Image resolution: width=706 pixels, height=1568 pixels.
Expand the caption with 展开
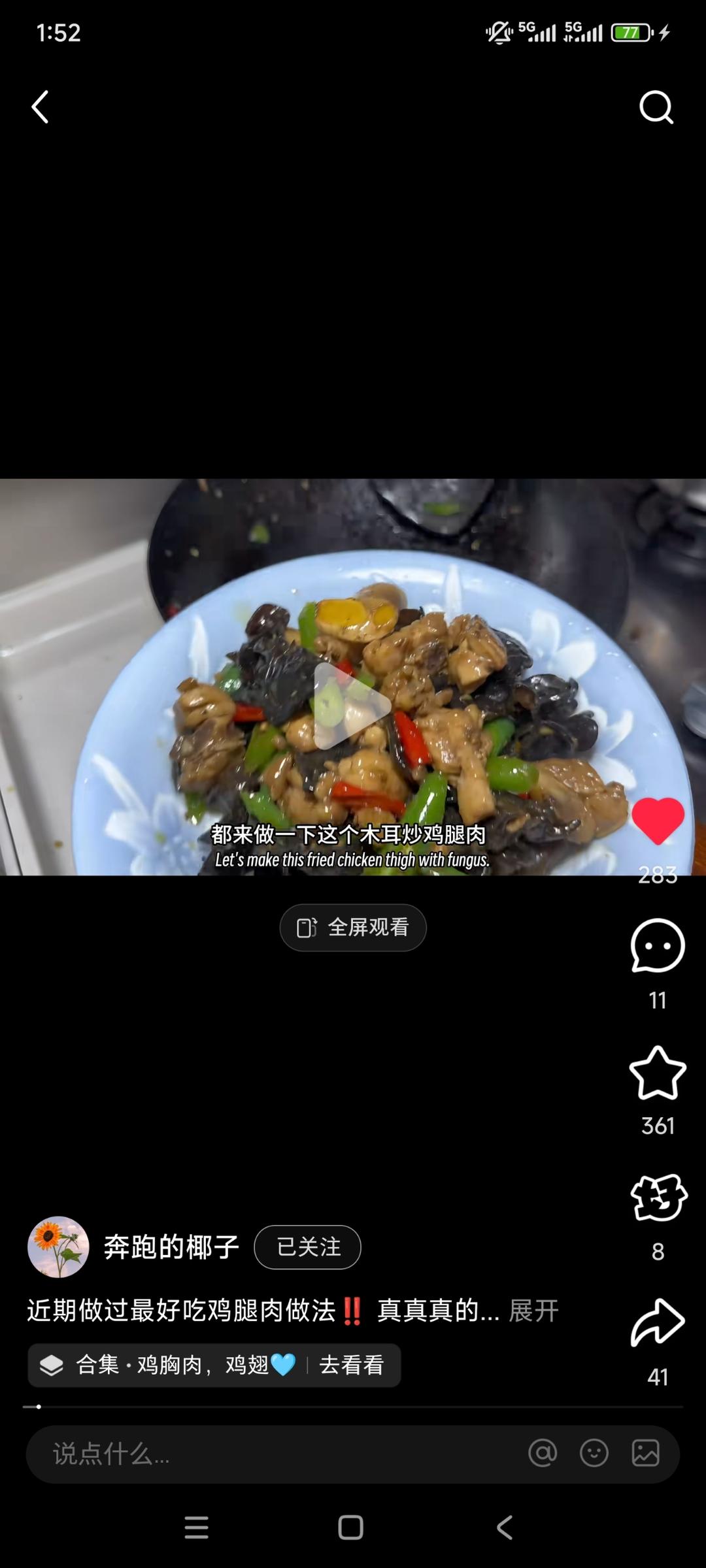coord(533,1311)
